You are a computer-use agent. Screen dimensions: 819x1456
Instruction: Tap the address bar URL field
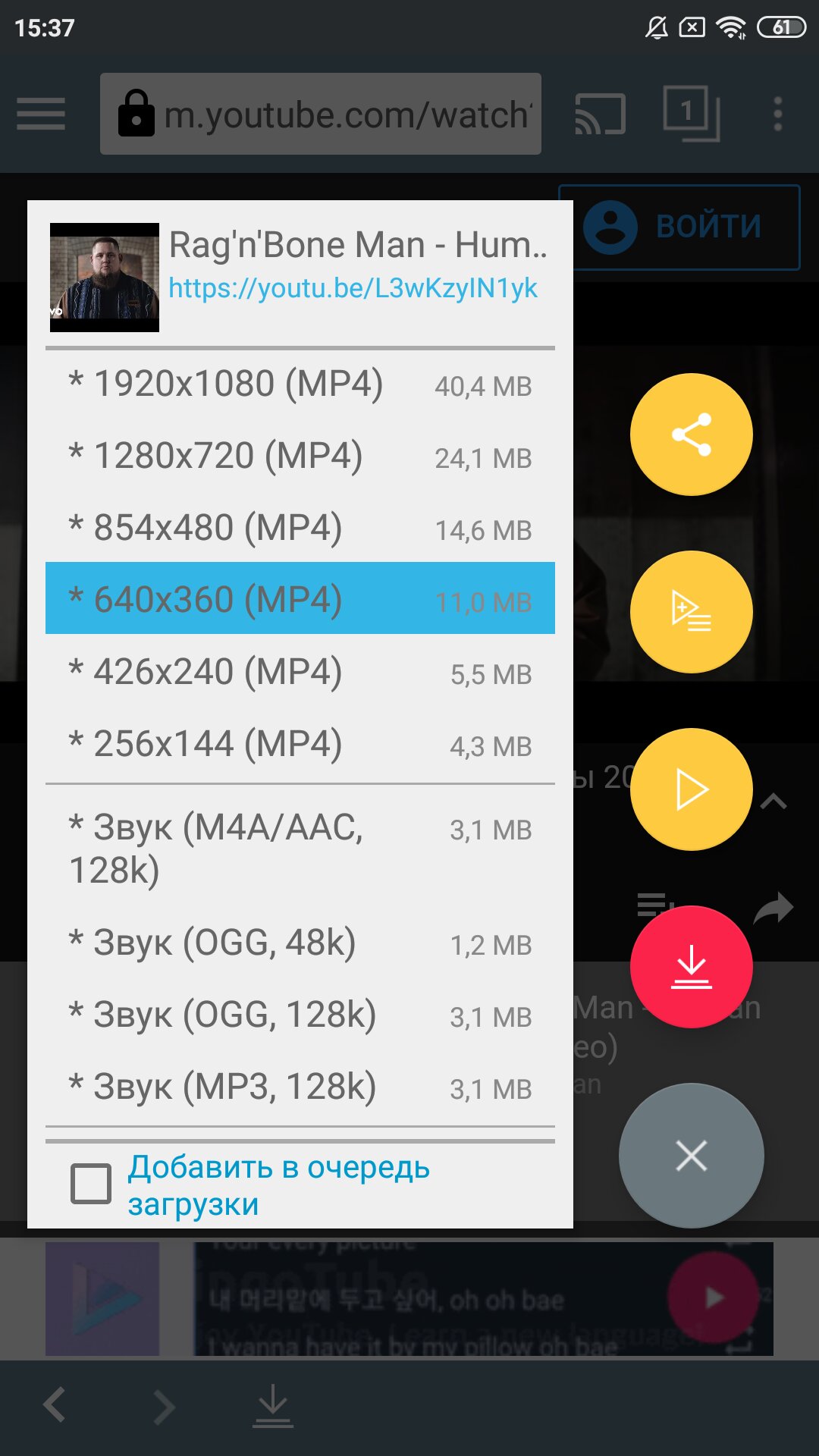pyautogui.click(x=321, y=114)
